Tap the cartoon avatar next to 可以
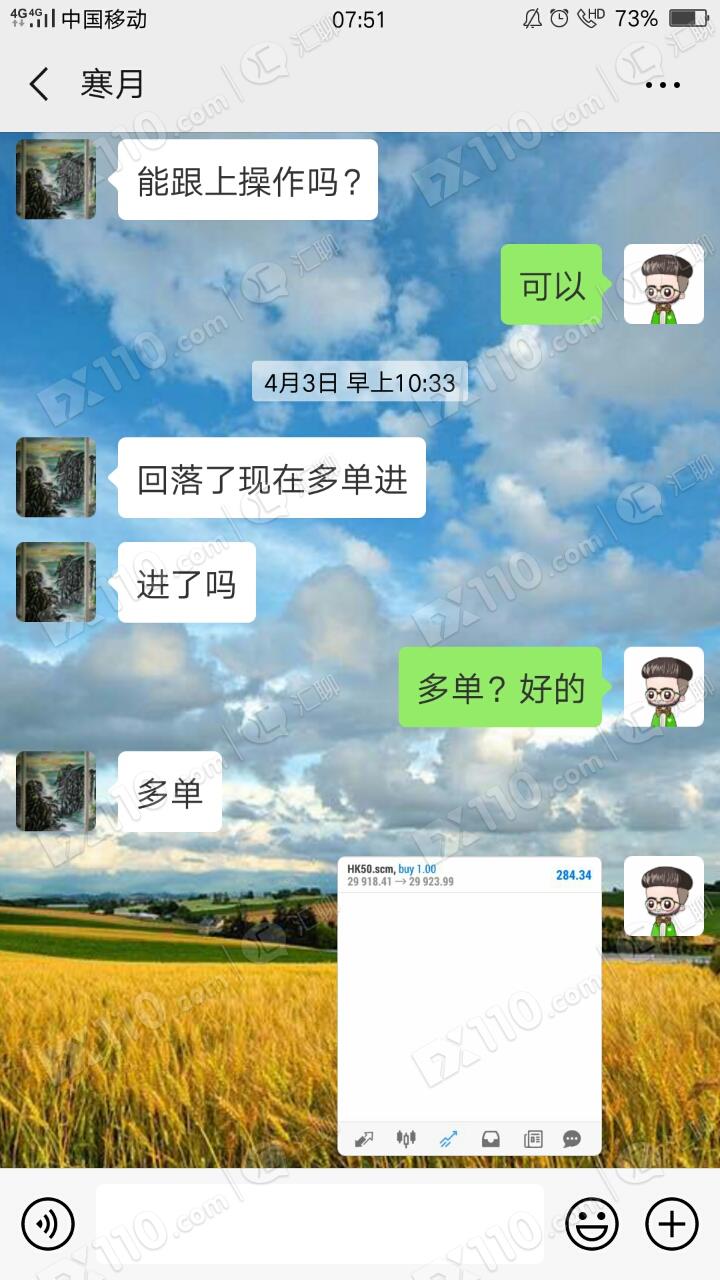This screenshot has width=720, height=1280. [x=663, y=284]
